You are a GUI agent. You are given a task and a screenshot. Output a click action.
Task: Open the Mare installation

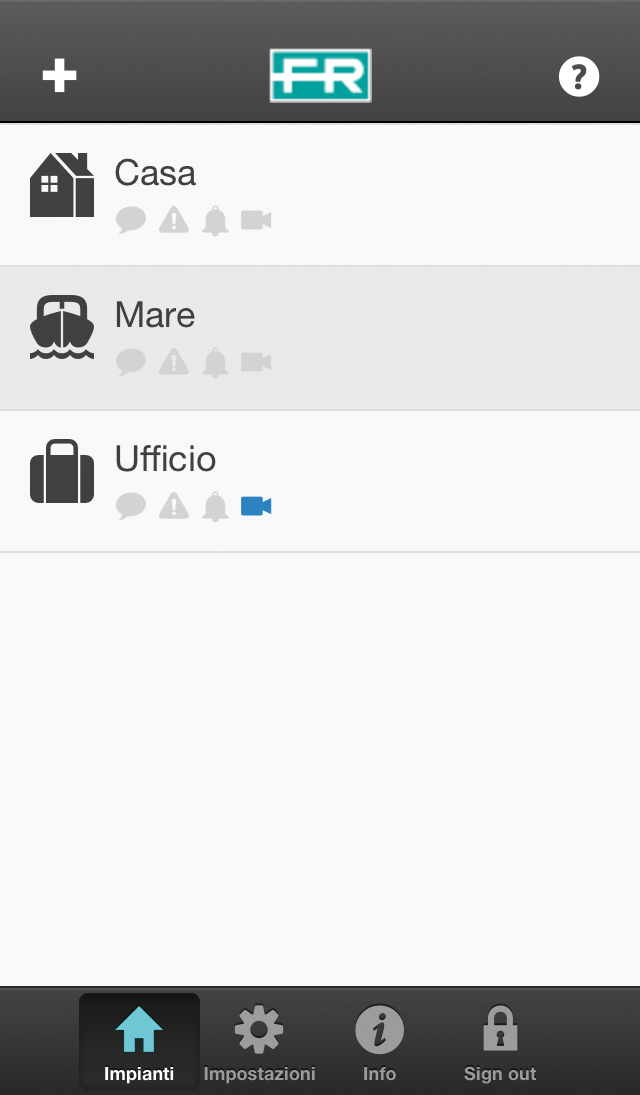tap(320, 338)
